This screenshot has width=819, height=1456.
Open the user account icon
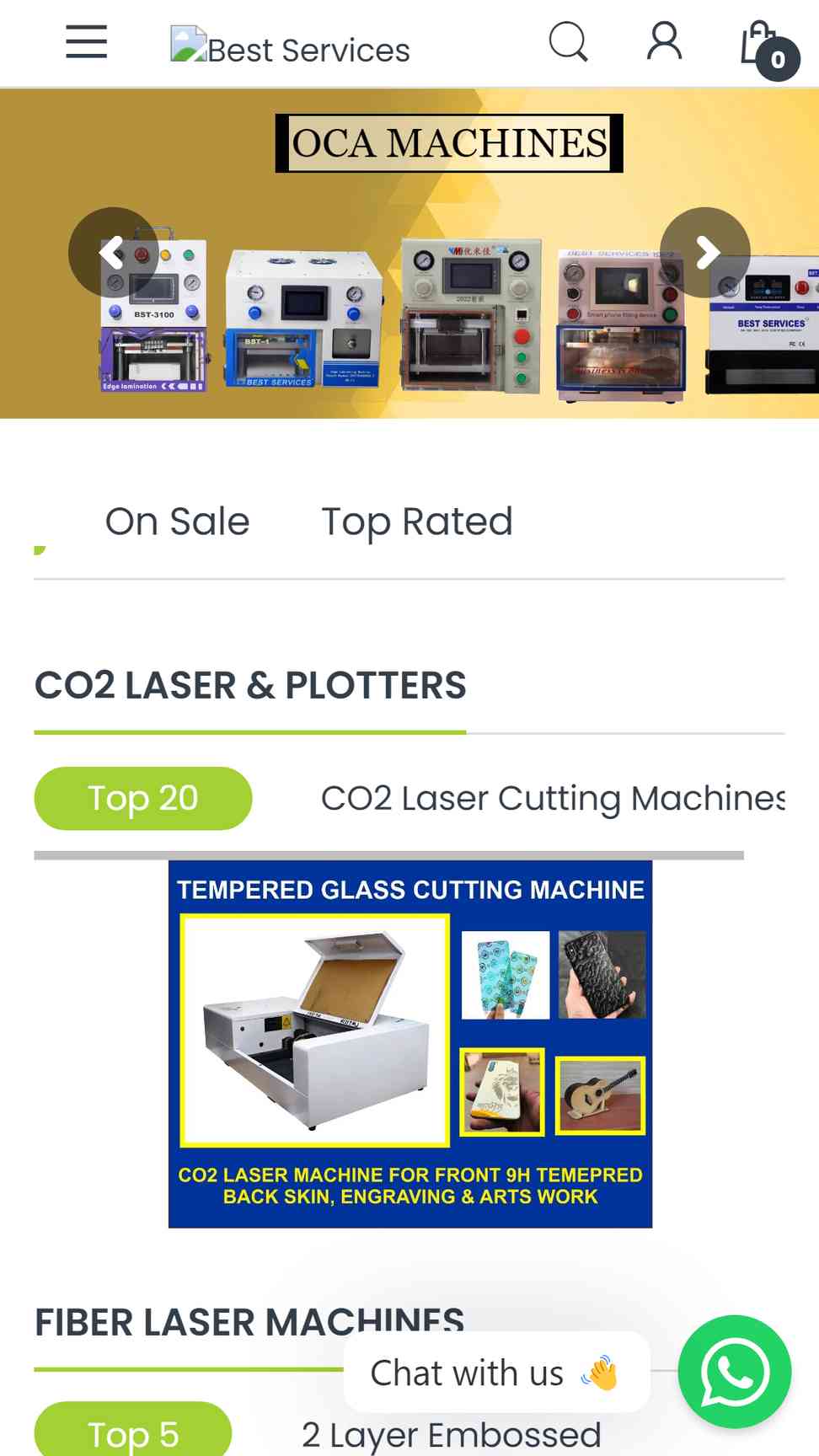coord(664,41)
